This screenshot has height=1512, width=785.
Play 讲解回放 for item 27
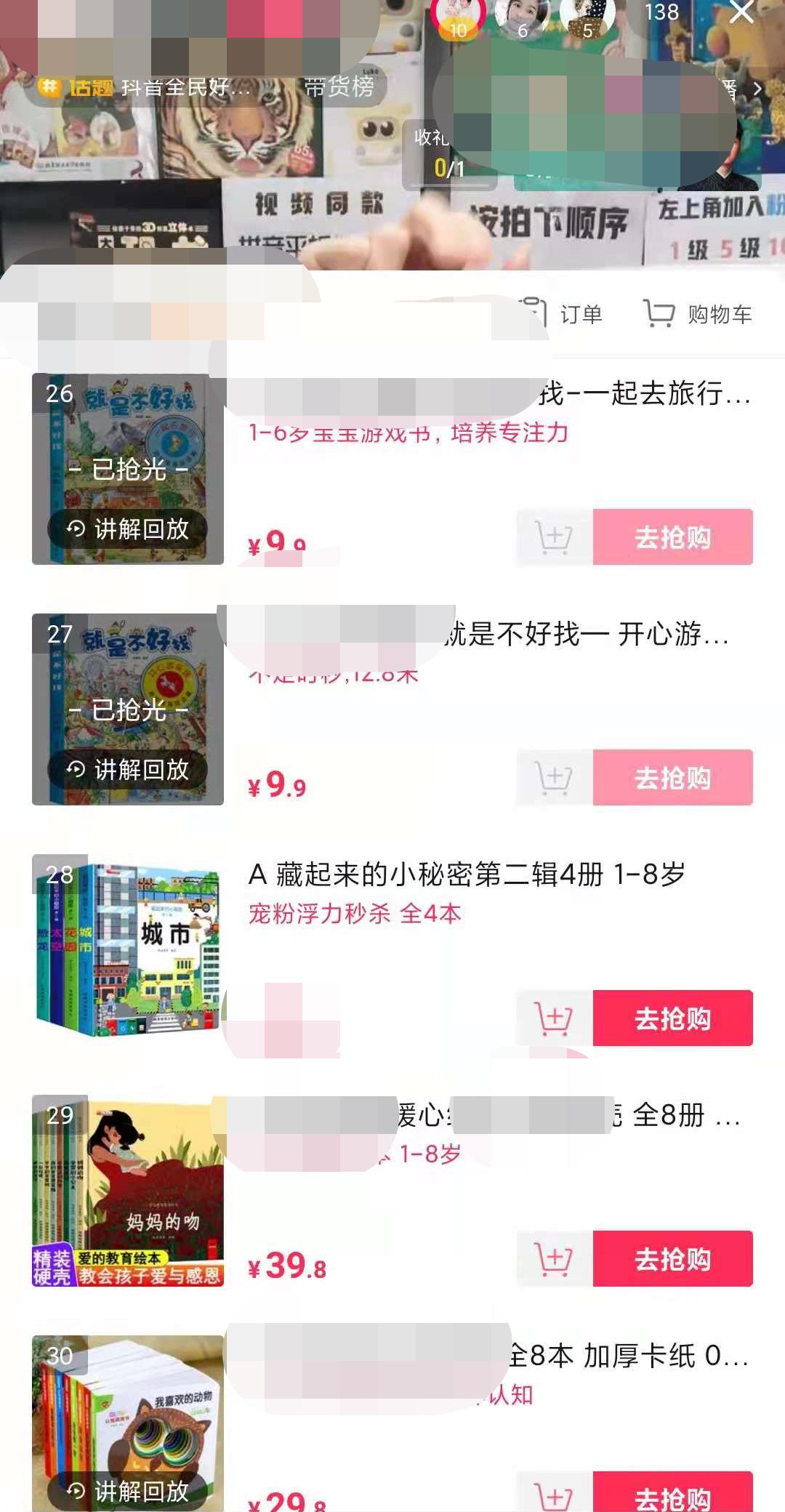click(x=128, y=769)
